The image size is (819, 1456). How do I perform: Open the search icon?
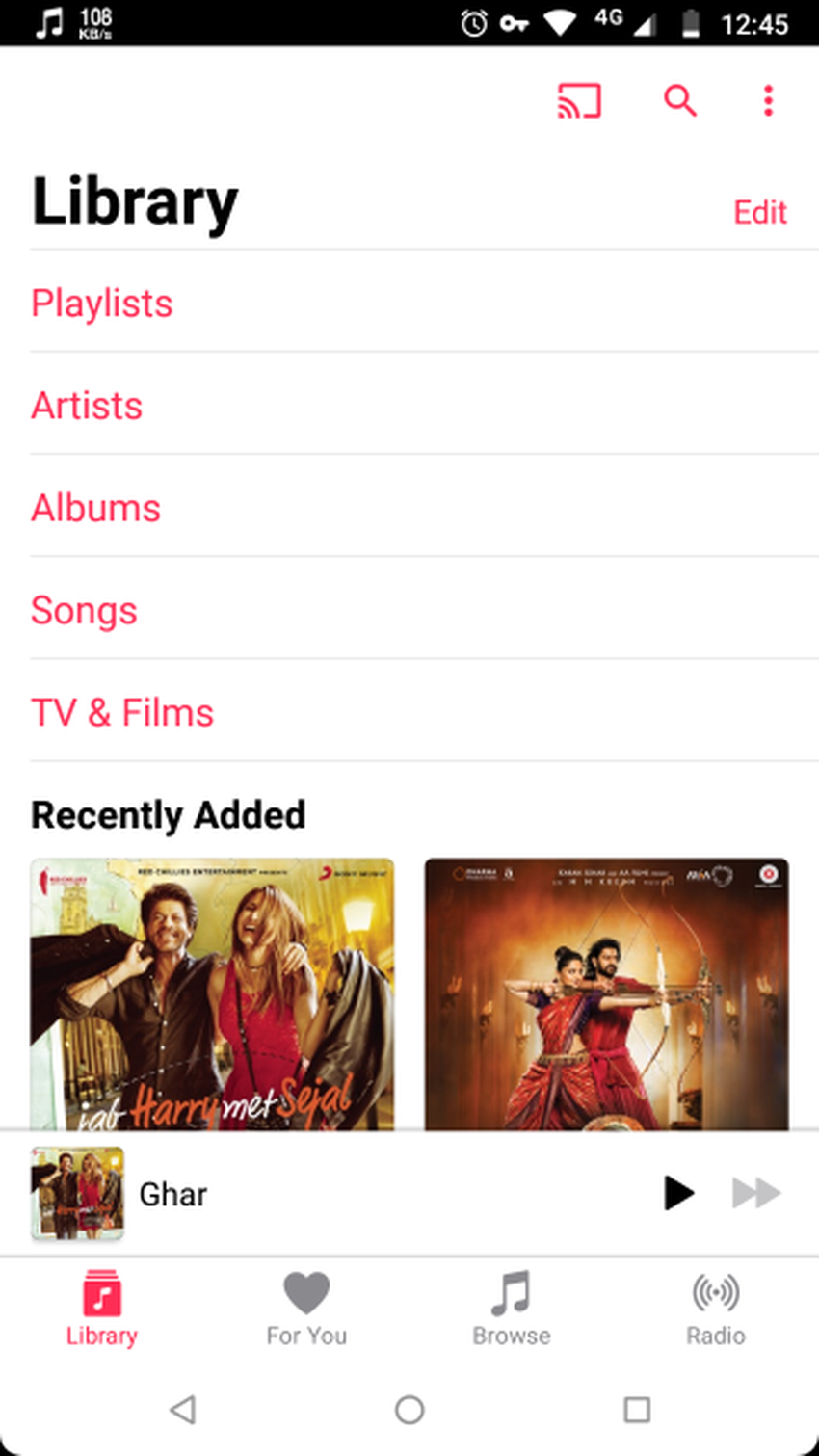[x=679, y=100]
